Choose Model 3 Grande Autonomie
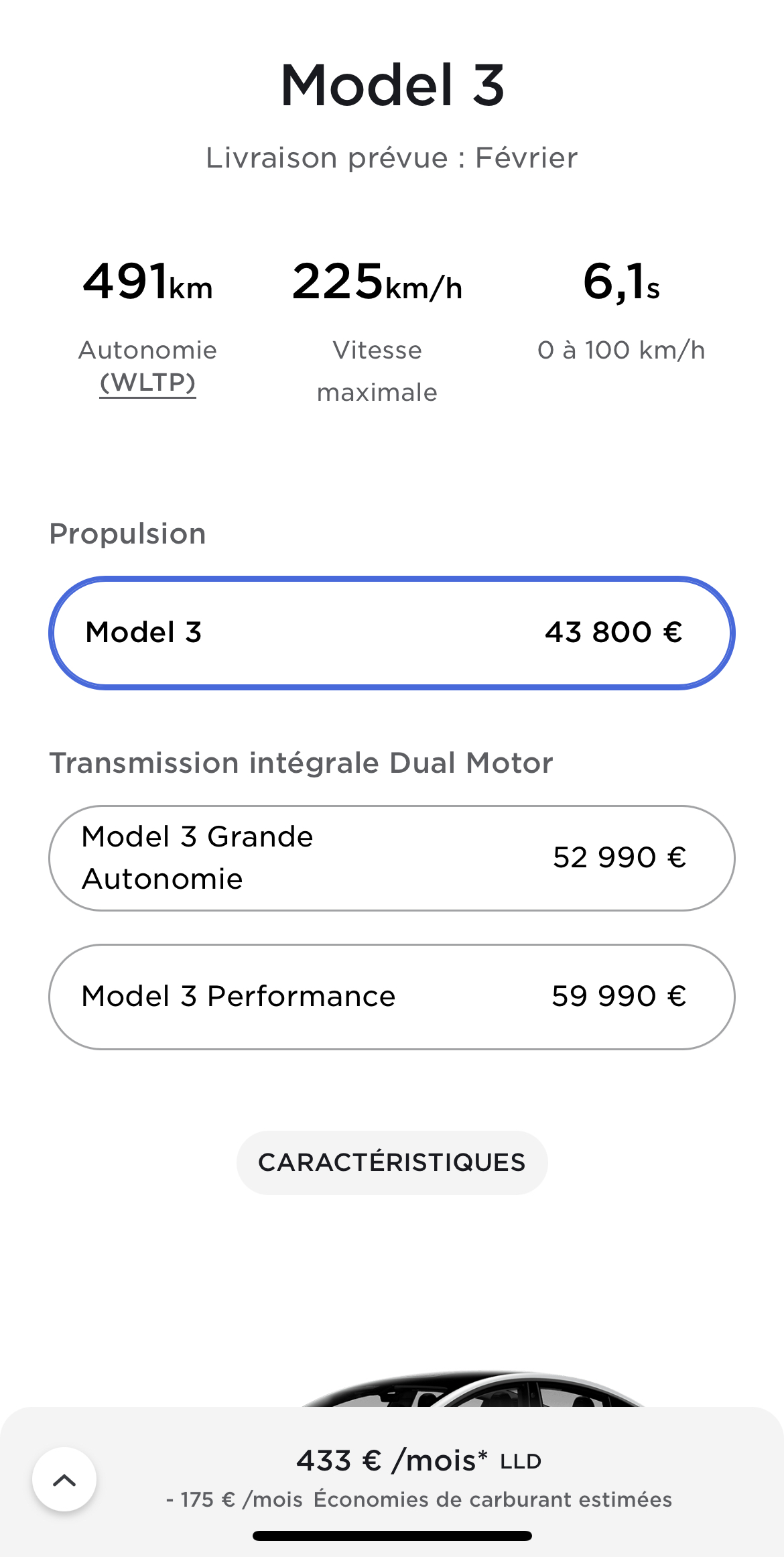This screenshot has width=784, height=1557. pyautogui.click(x=391, y=858)
